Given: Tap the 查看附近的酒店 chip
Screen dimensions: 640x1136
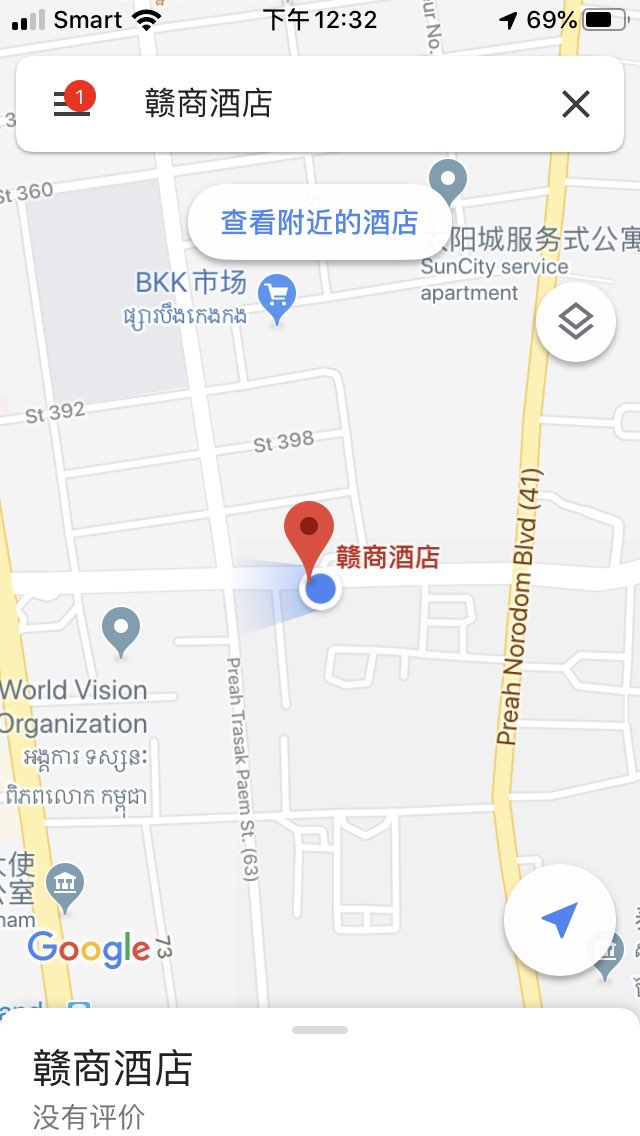Looking at the screenshot, I should pyautogui.click(x=319, y=222).
